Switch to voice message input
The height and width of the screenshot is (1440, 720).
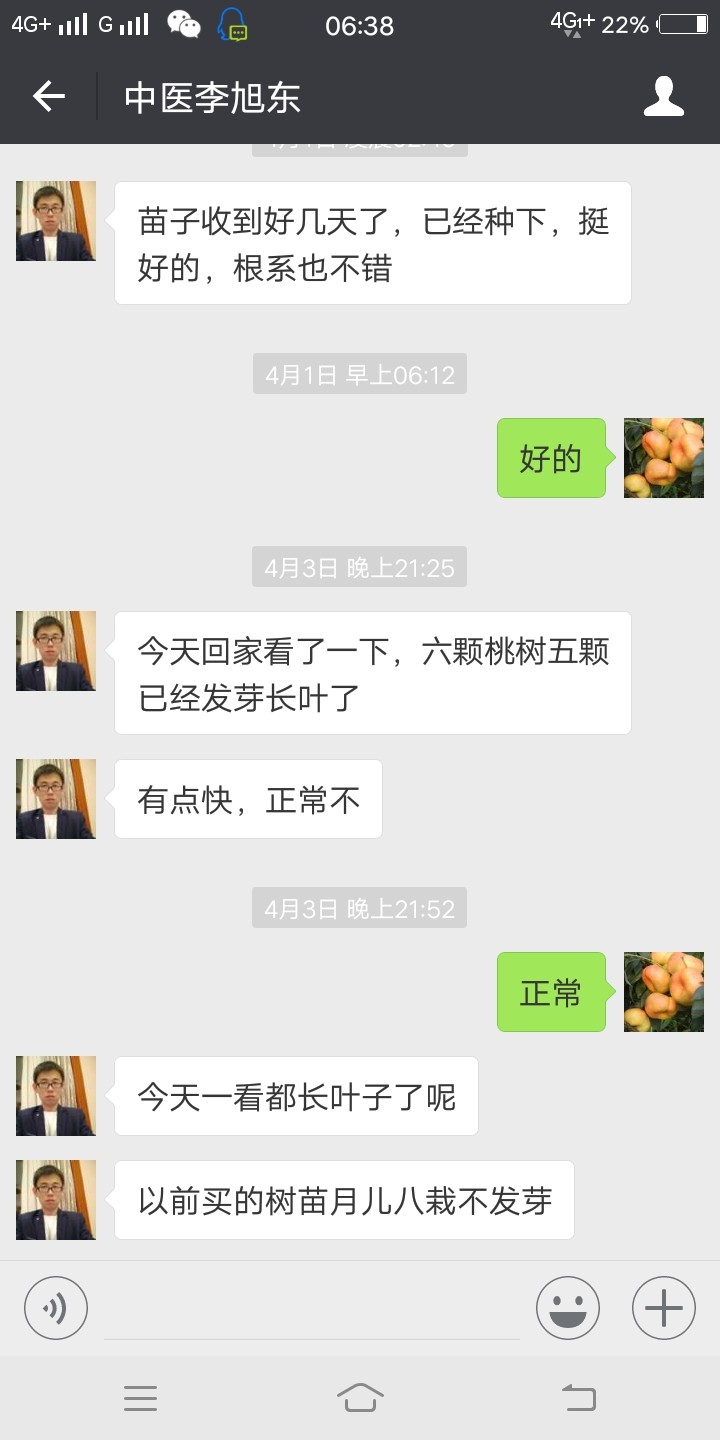[56, 1308]
